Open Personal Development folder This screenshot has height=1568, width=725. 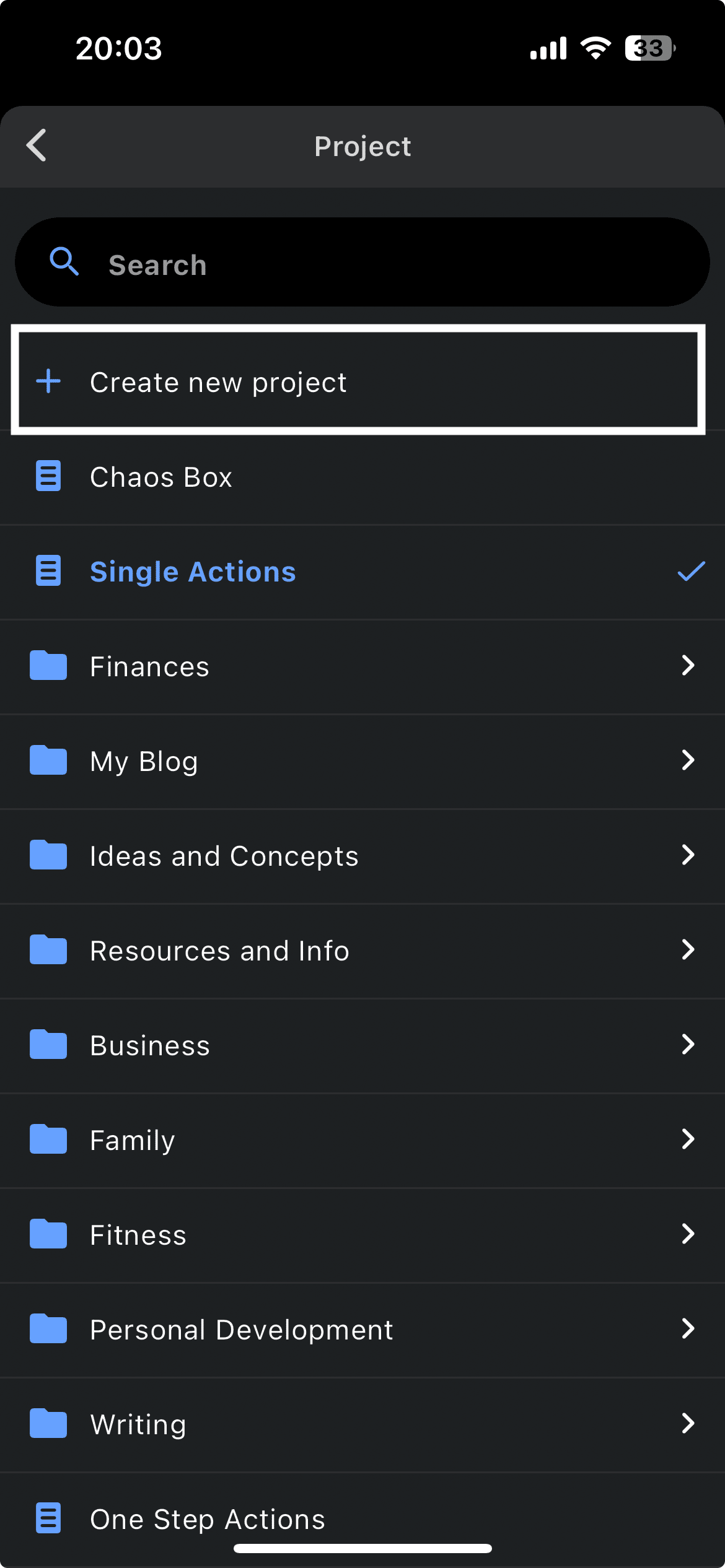[362, 1330]
